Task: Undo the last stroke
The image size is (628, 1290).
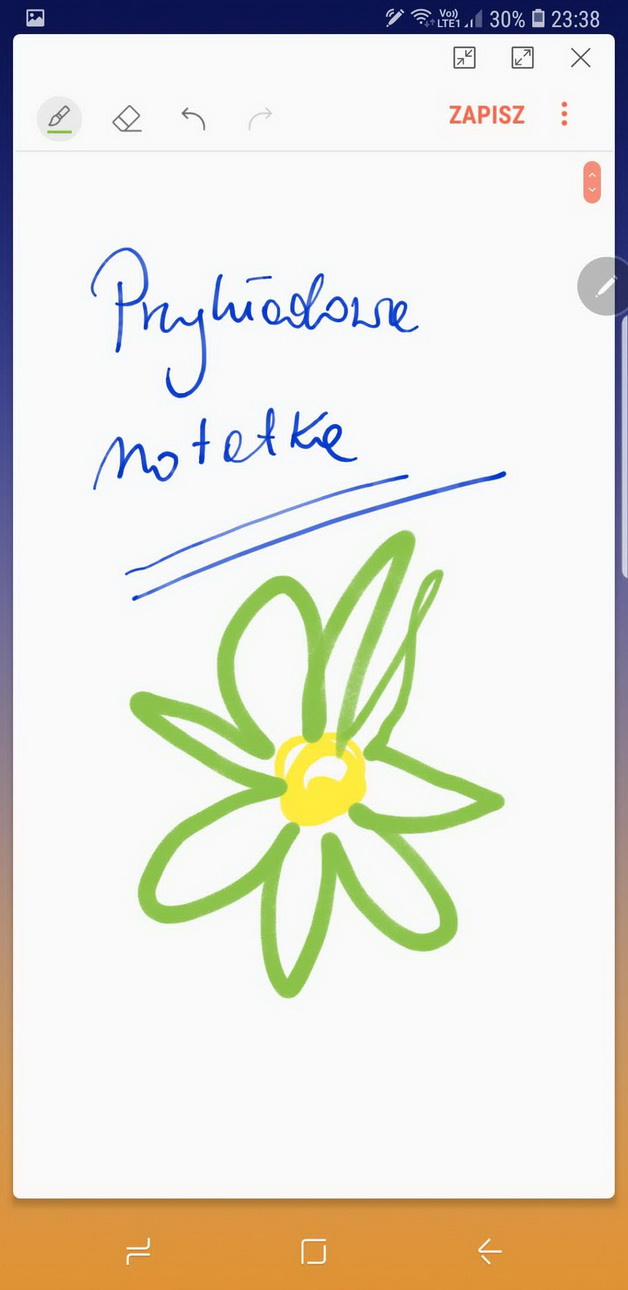Action: point(193,118)
